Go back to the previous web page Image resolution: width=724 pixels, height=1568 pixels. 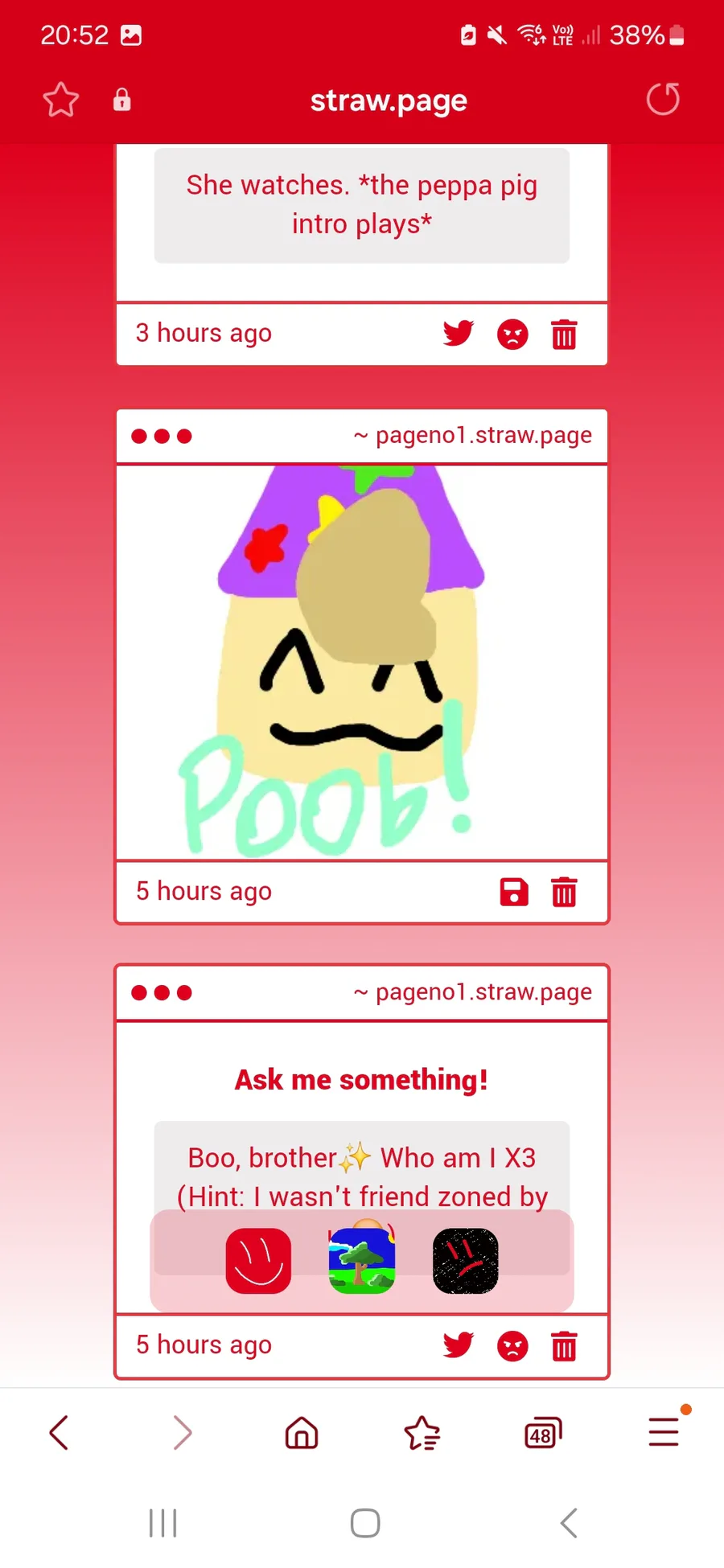click(x=60, y=1433)
